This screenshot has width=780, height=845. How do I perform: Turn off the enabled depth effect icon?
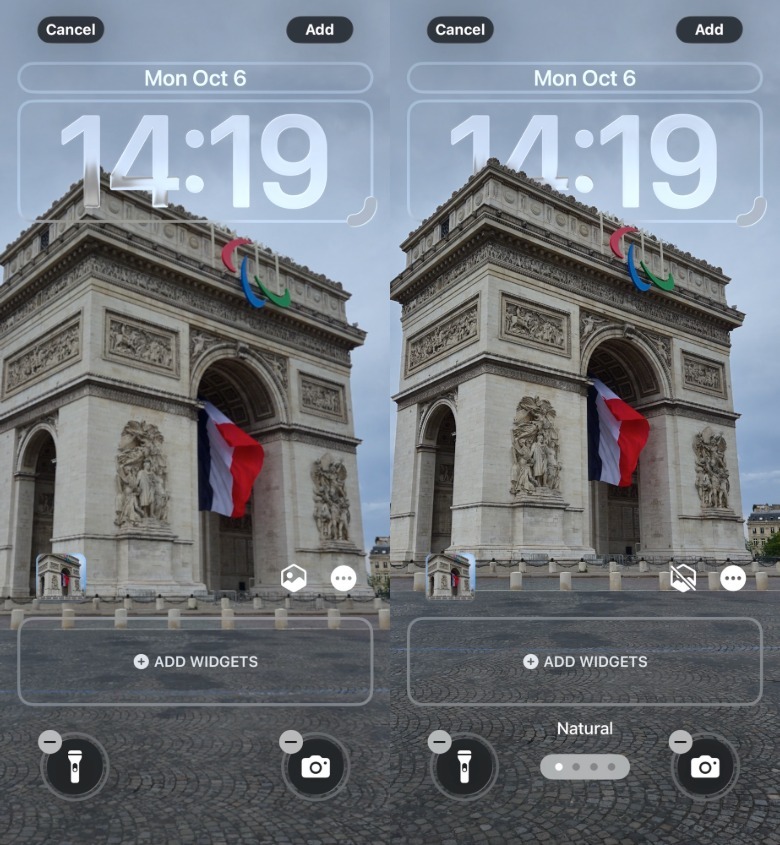pos(293,578)
